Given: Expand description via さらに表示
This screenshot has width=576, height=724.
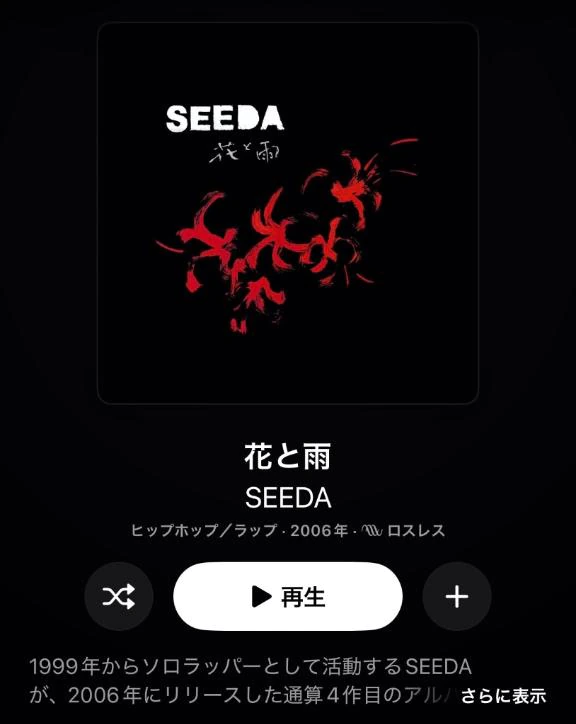Looking at the screenshot, I should tap(503, 696).
